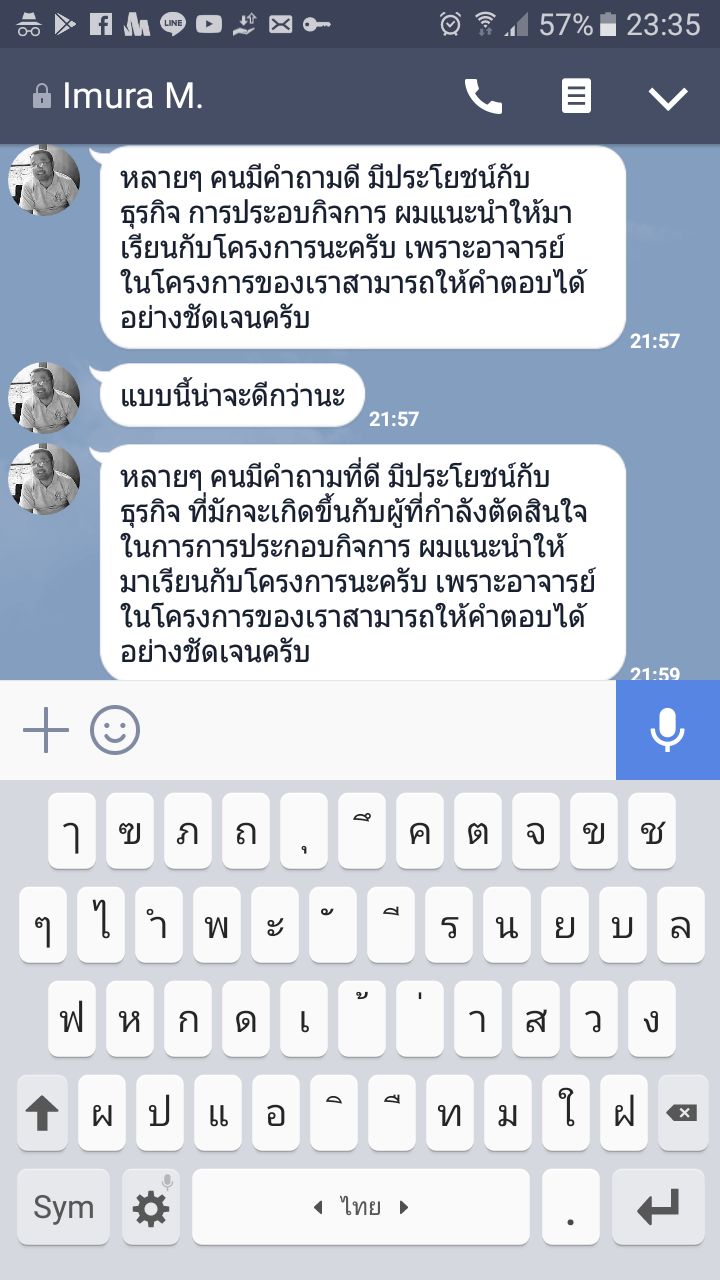Expand the chat options chevron

[667, 97]
